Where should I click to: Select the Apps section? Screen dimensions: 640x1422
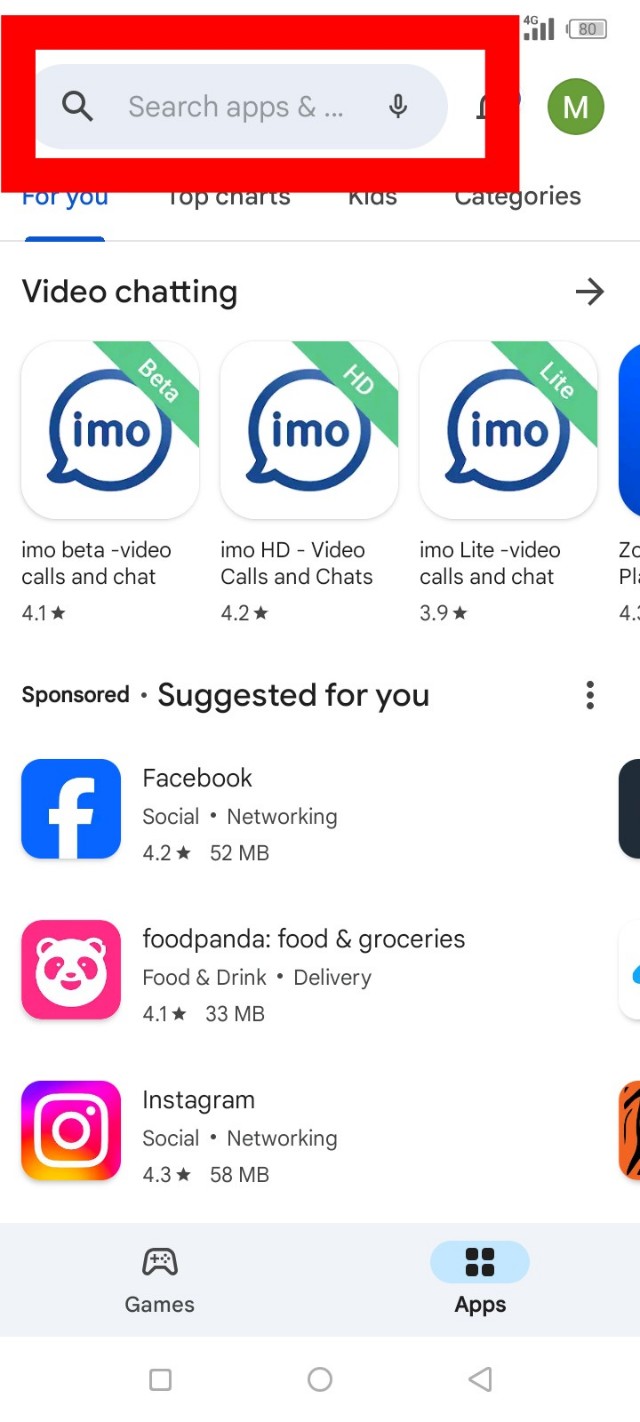(480, 1280)
